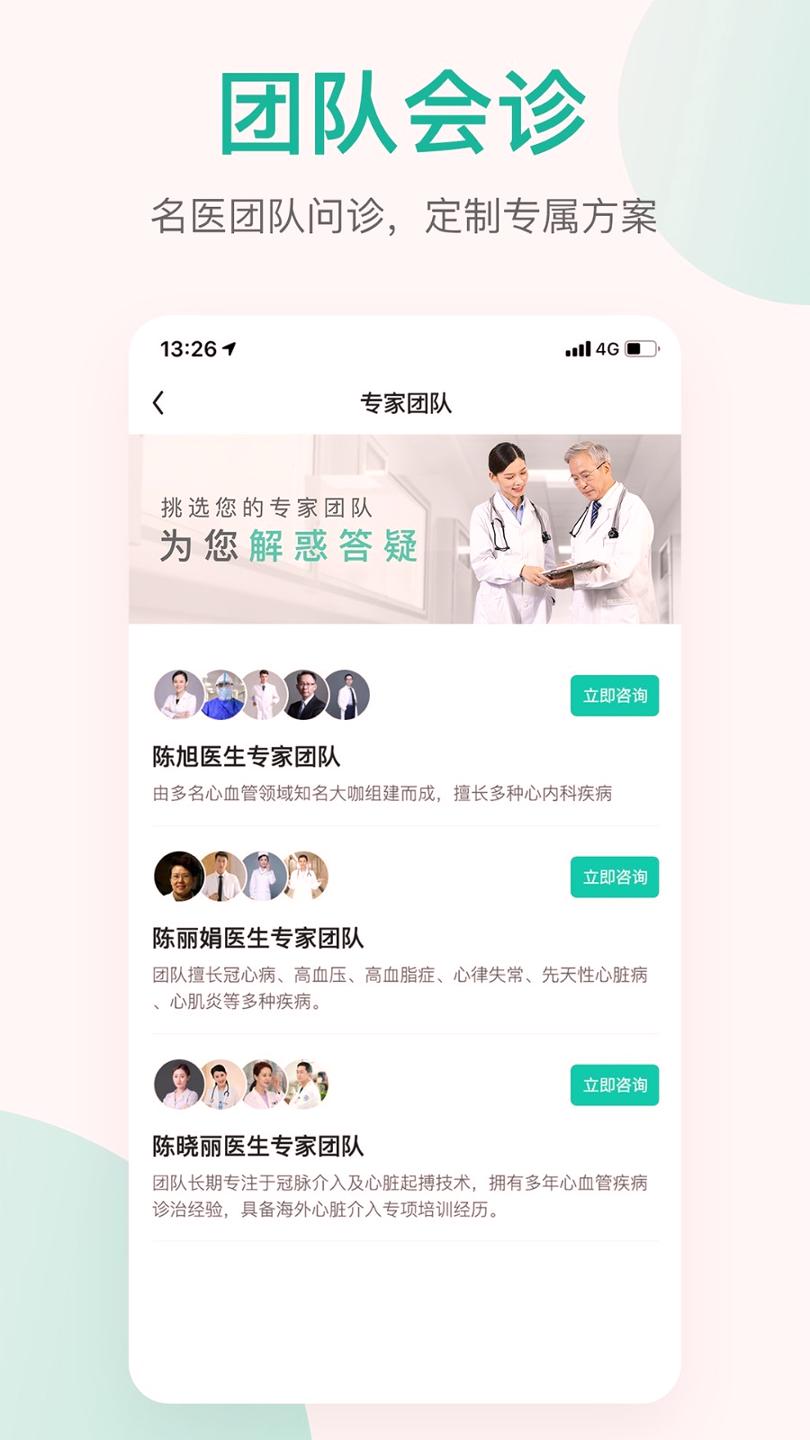Select the male doctor avatar in 陈晓丽 team group
Viewport: 810px width, 1440px height.
coord(305,1085)
